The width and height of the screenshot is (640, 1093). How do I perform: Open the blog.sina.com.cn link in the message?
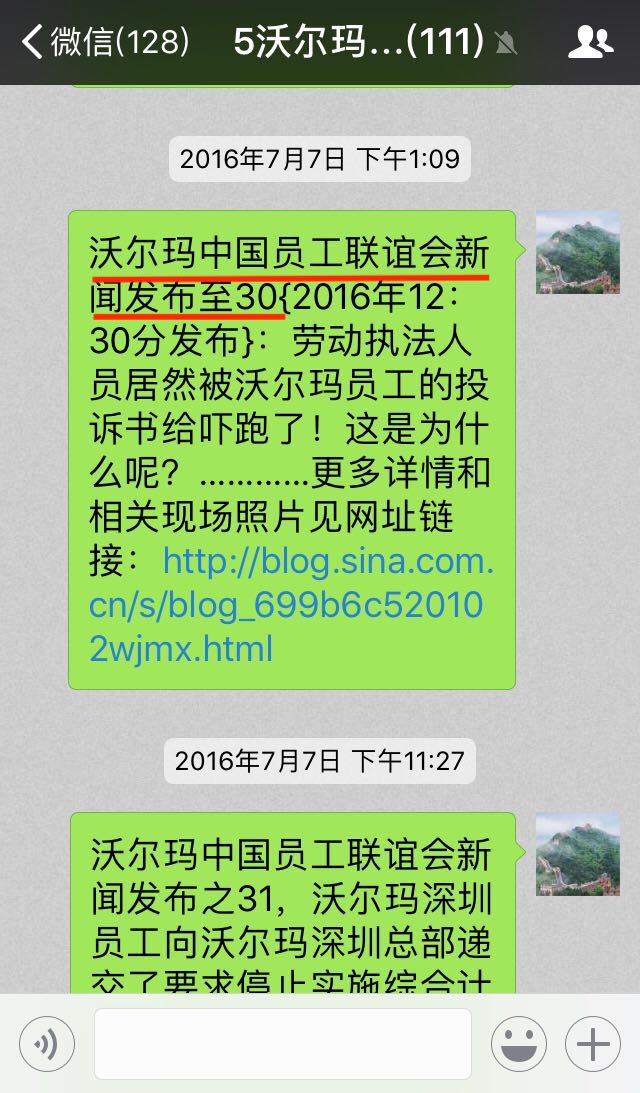click(290, 606)
